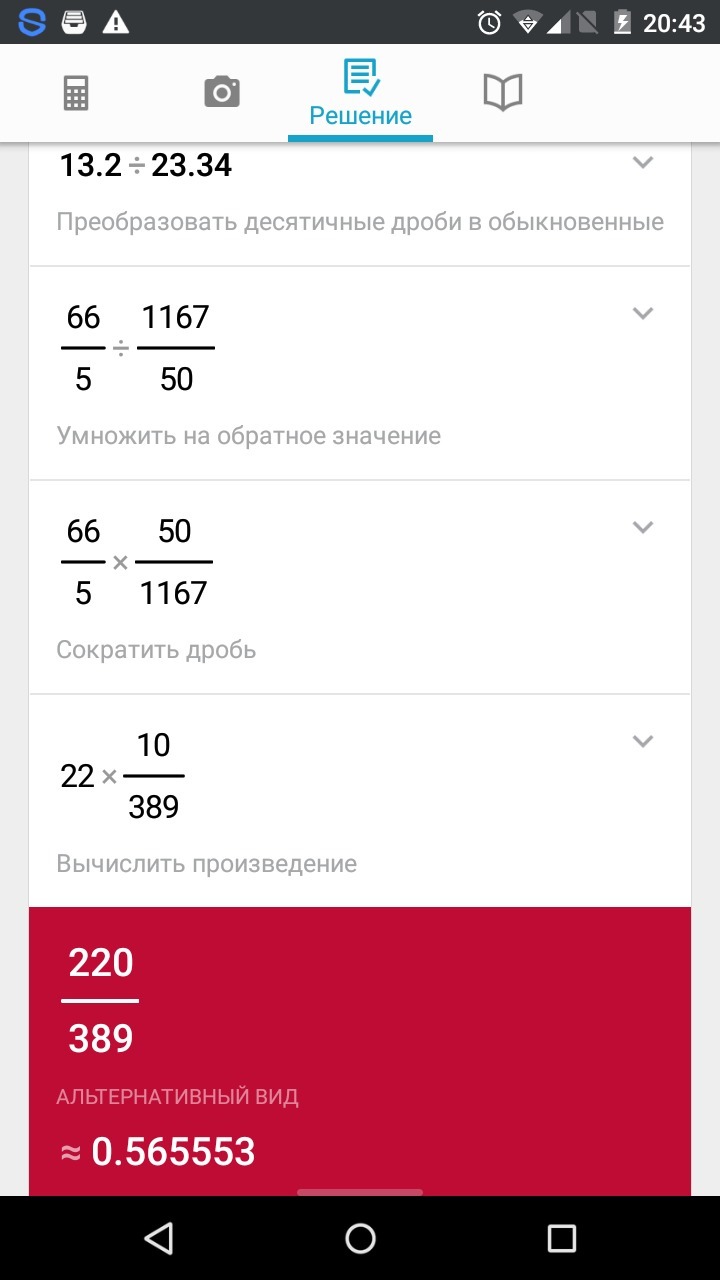The width and height of the screenshot is (720, 1280).
Task: Open the camera tab
Action: coord(221,94)
